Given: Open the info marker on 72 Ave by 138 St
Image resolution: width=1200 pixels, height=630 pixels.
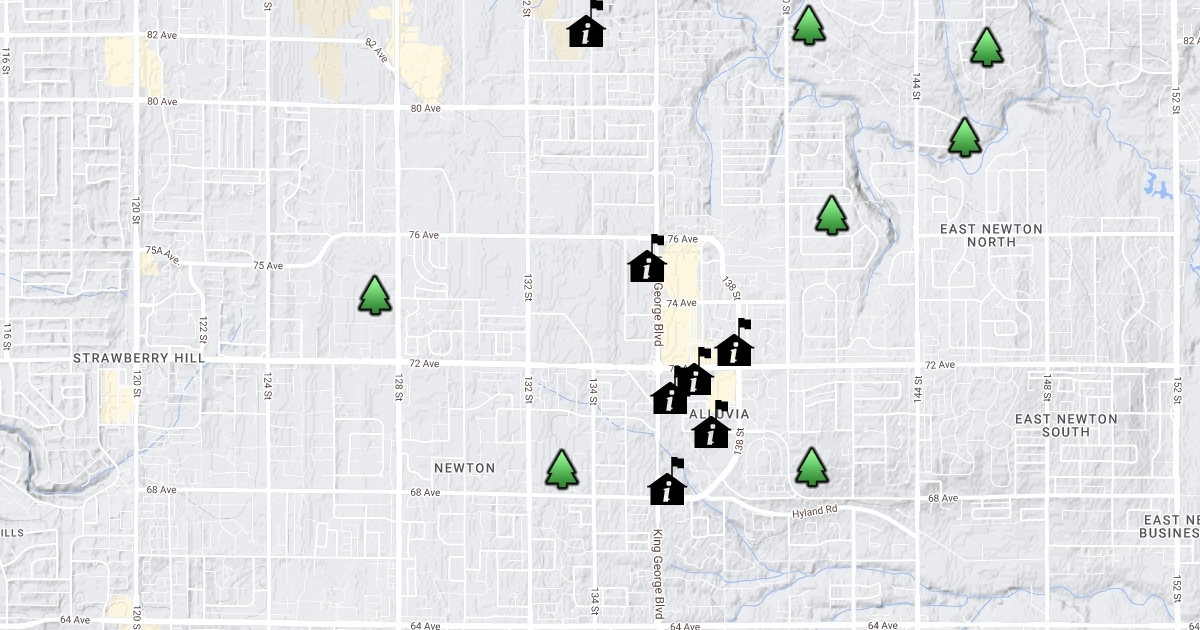Looking at the screenshot, I should [x=735, y=349].
